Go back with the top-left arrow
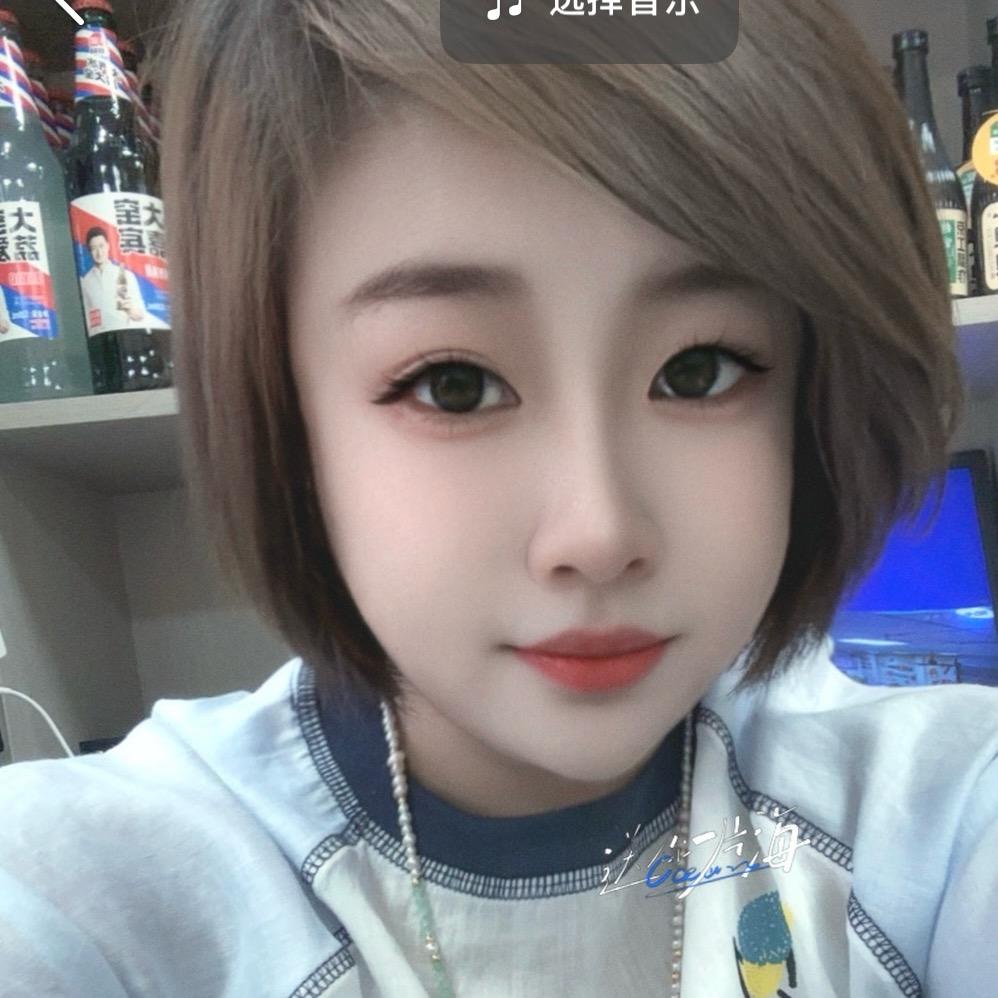998x998 pixels. tap(69, 10)
